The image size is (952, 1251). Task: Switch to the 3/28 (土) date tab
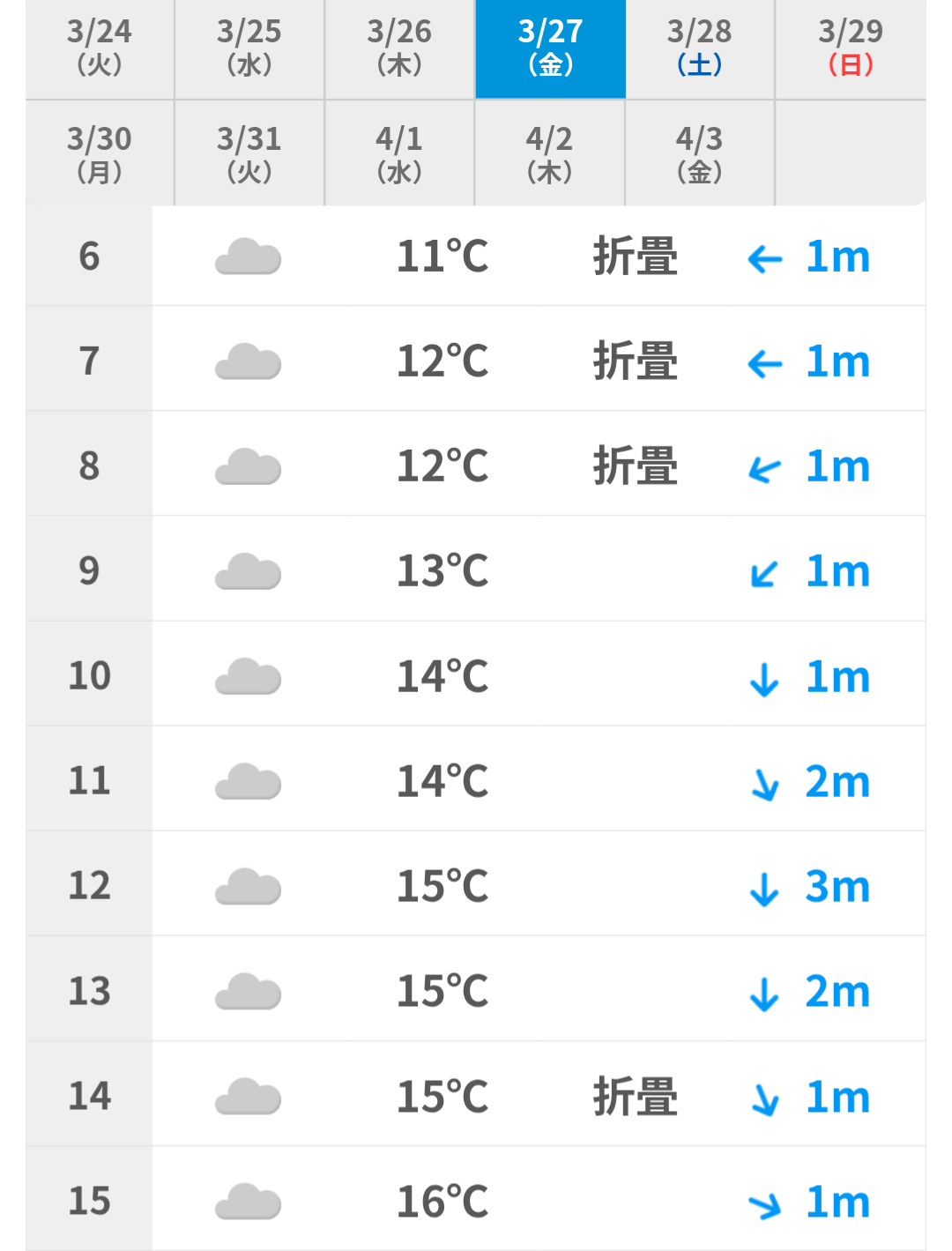699,48
